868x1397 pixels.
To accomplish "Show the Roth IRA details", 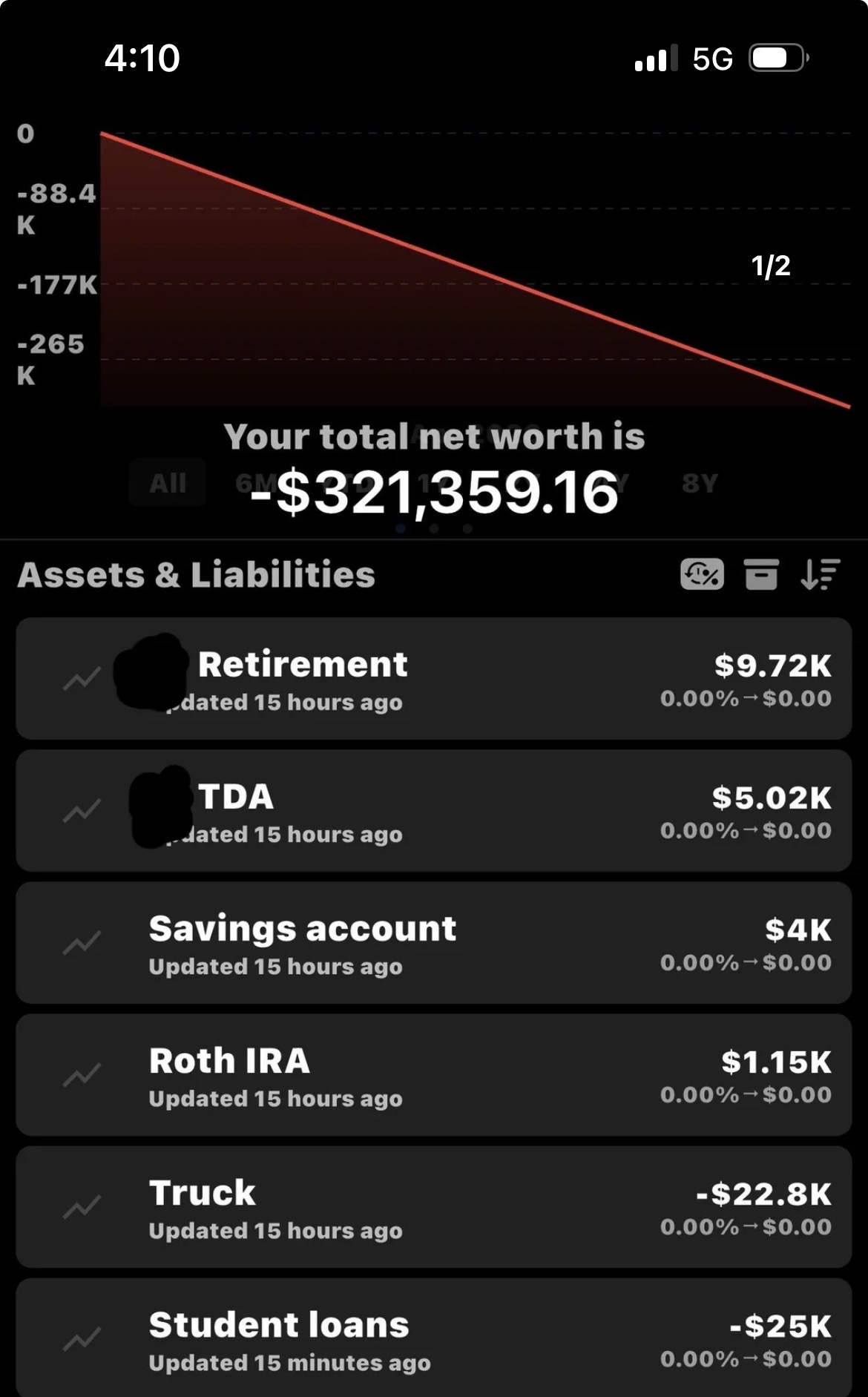I will tap(433, 1074).
